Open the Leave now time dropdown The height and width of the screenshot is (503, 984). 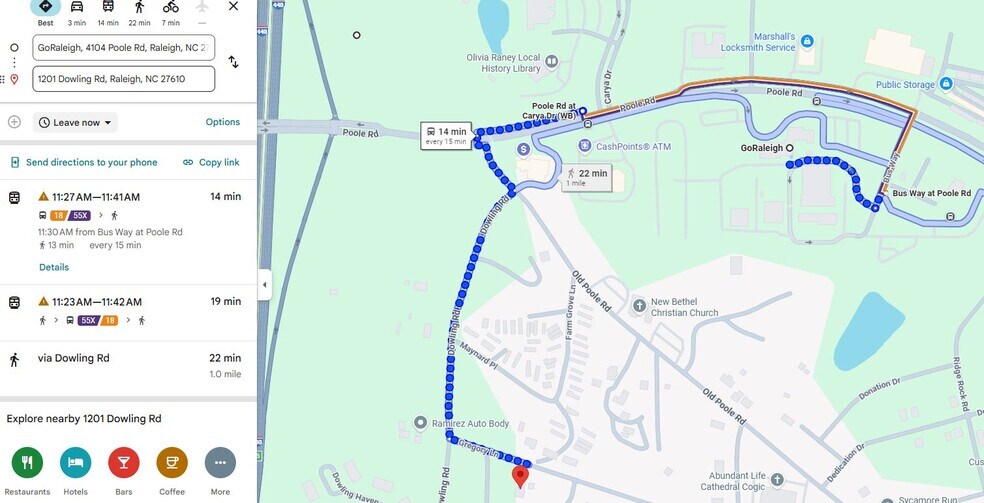tap(75, 122)
